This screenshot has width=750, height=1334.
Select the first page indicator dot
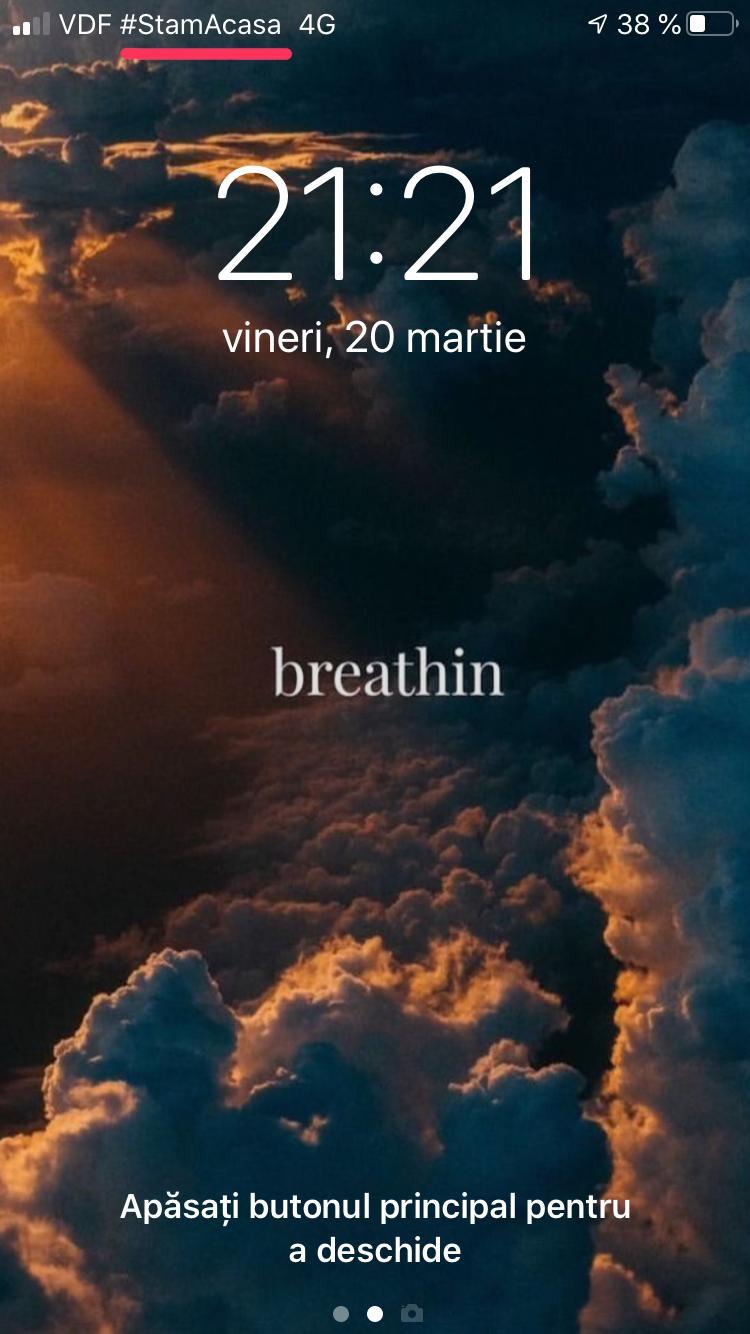341,1313
